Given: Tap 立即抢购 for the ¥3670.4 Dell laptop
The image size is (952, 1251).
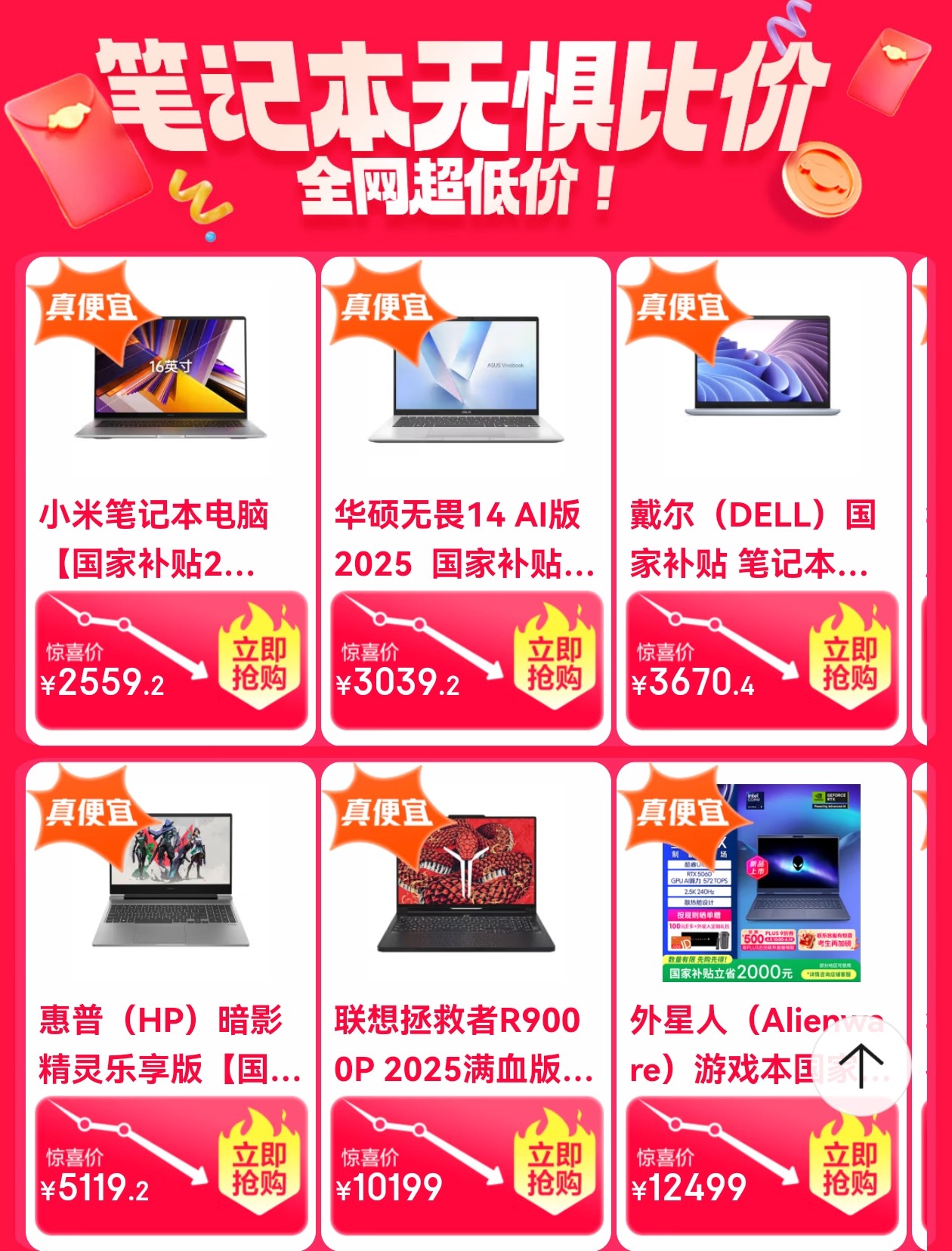Looking at the screenshot, I should tap(849, 663).
